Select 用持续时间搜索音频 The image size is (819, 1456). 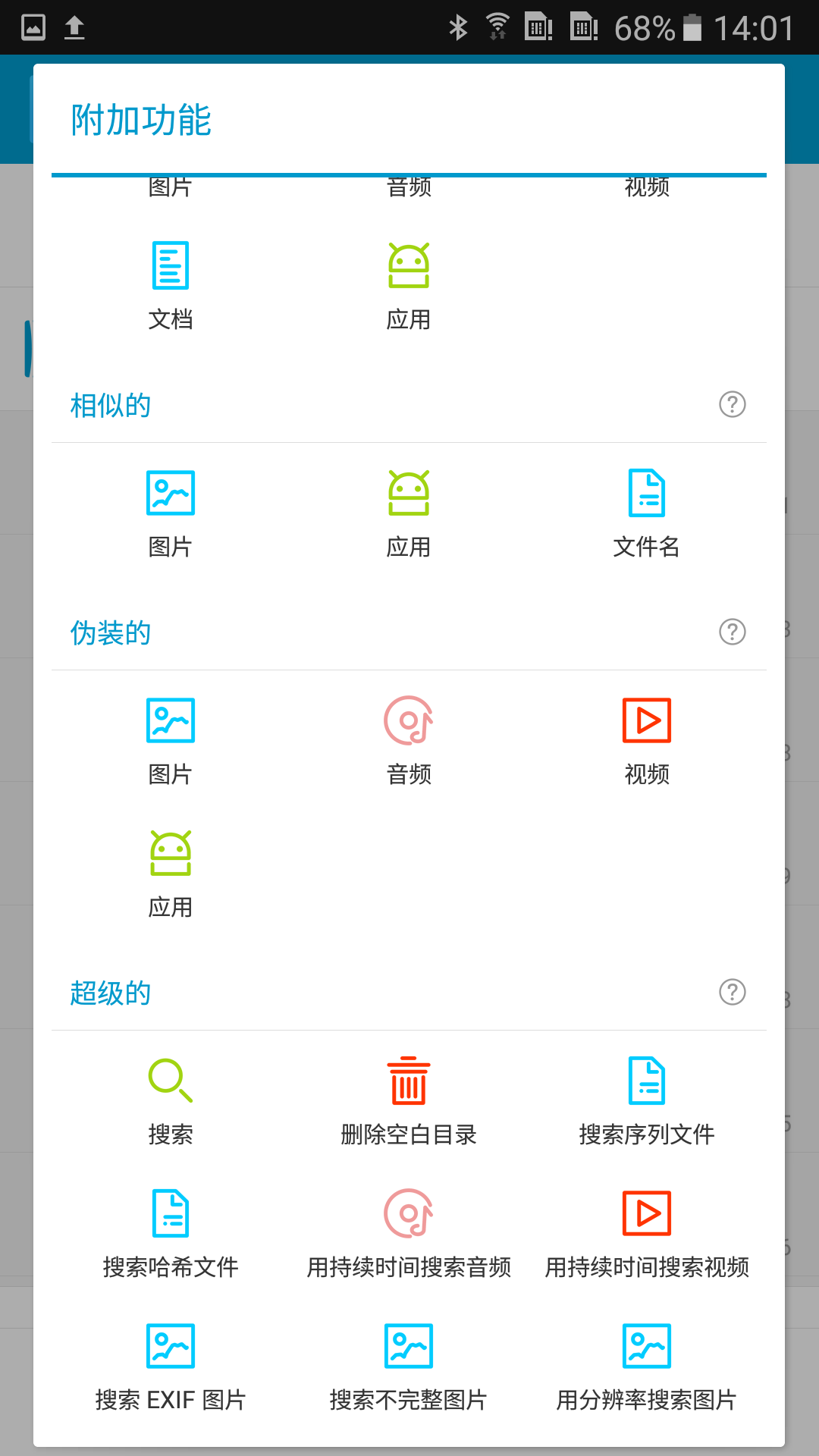pos(409,1232)
